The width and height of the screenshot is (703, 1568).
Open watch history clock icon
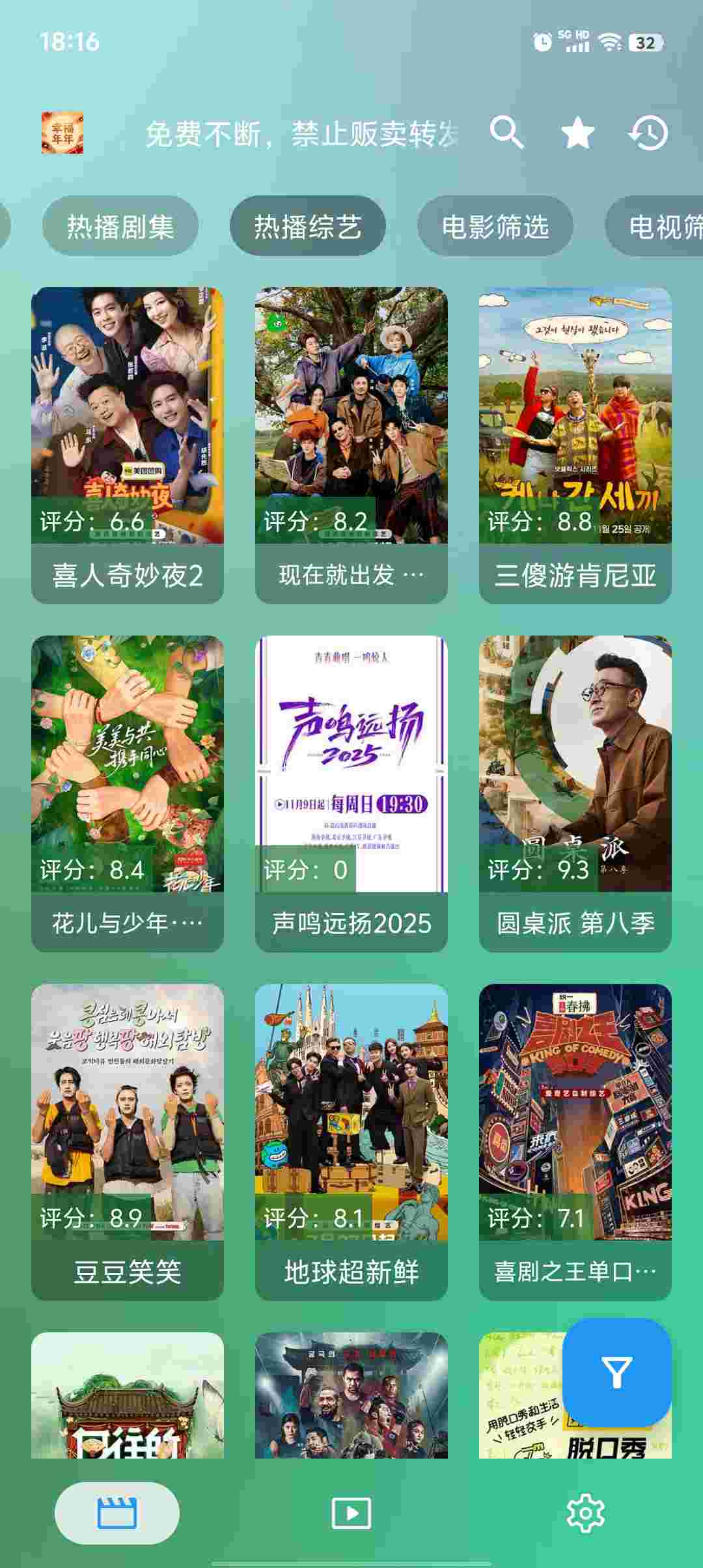coord(648,133)
